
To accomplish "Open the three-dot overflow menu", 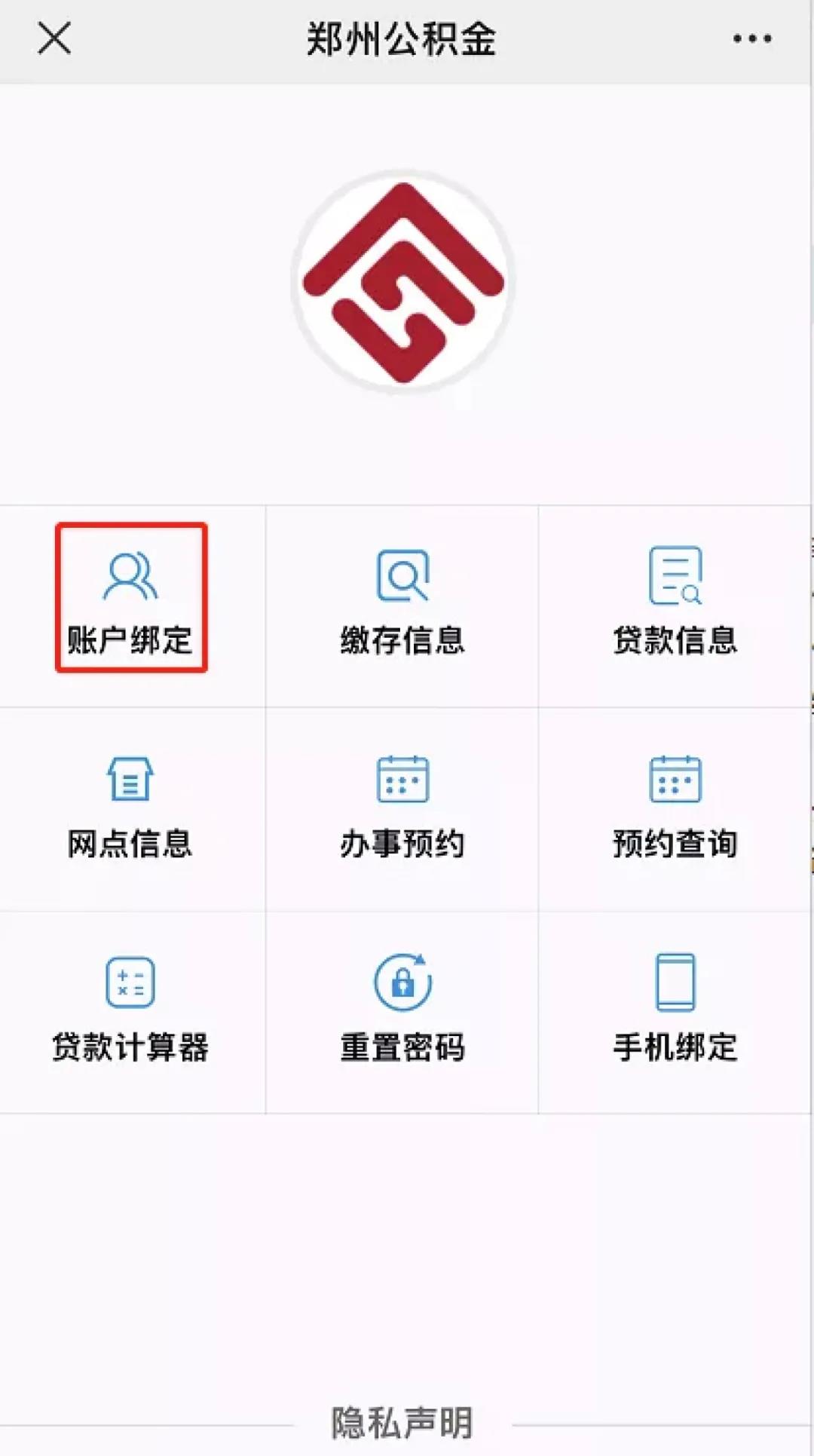I will [x=751, y=38].
